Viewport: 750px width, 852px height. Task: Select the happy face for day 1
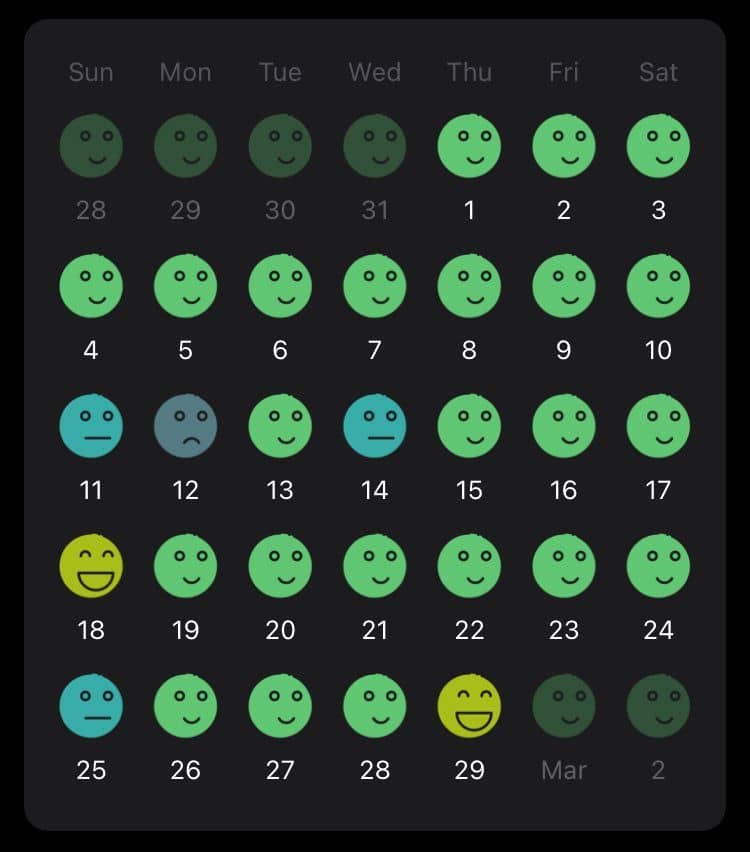[469, 146]
